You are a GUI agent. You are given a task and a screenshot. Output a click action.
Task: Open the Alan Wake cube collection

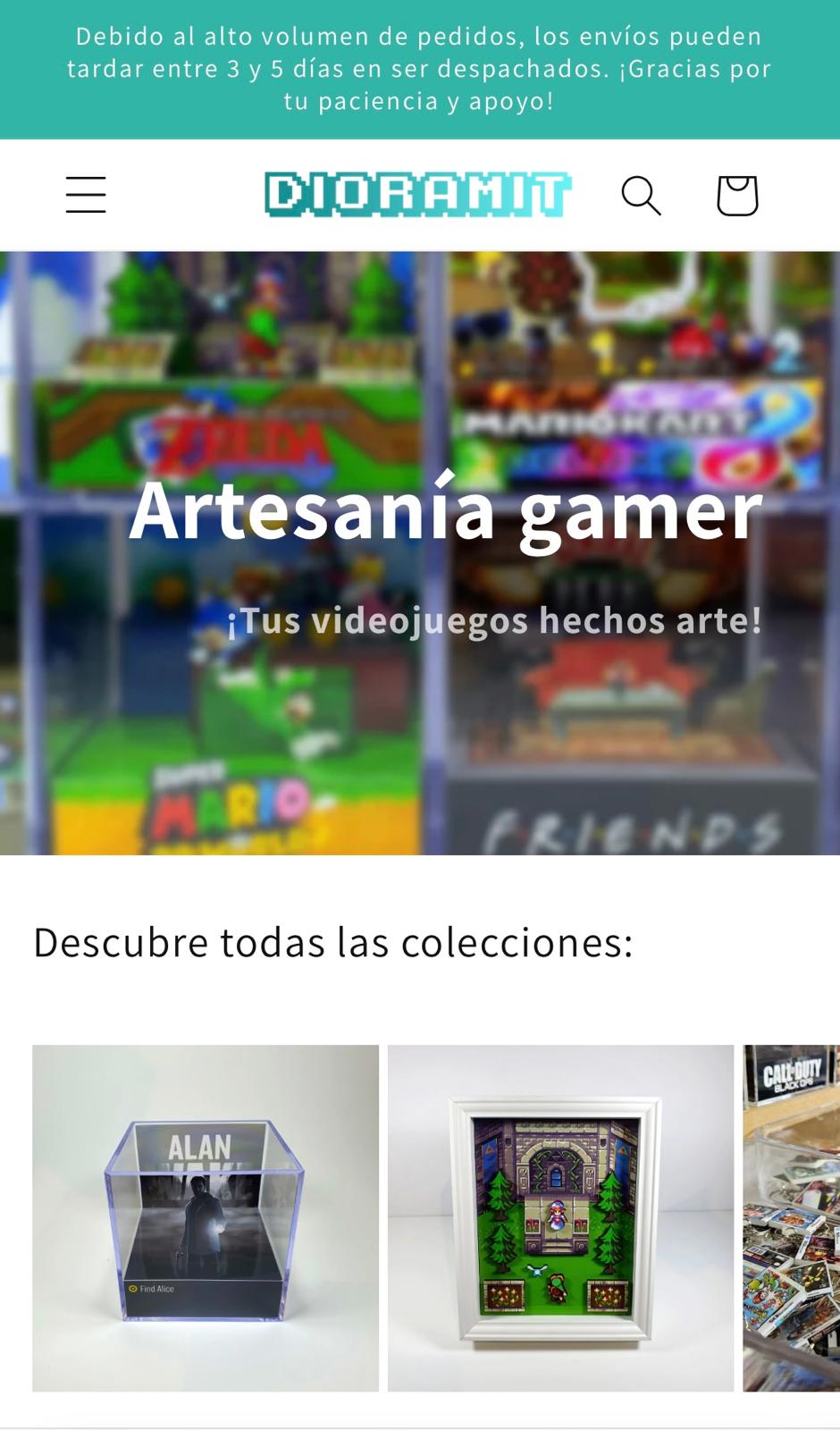coord(206,1218)
